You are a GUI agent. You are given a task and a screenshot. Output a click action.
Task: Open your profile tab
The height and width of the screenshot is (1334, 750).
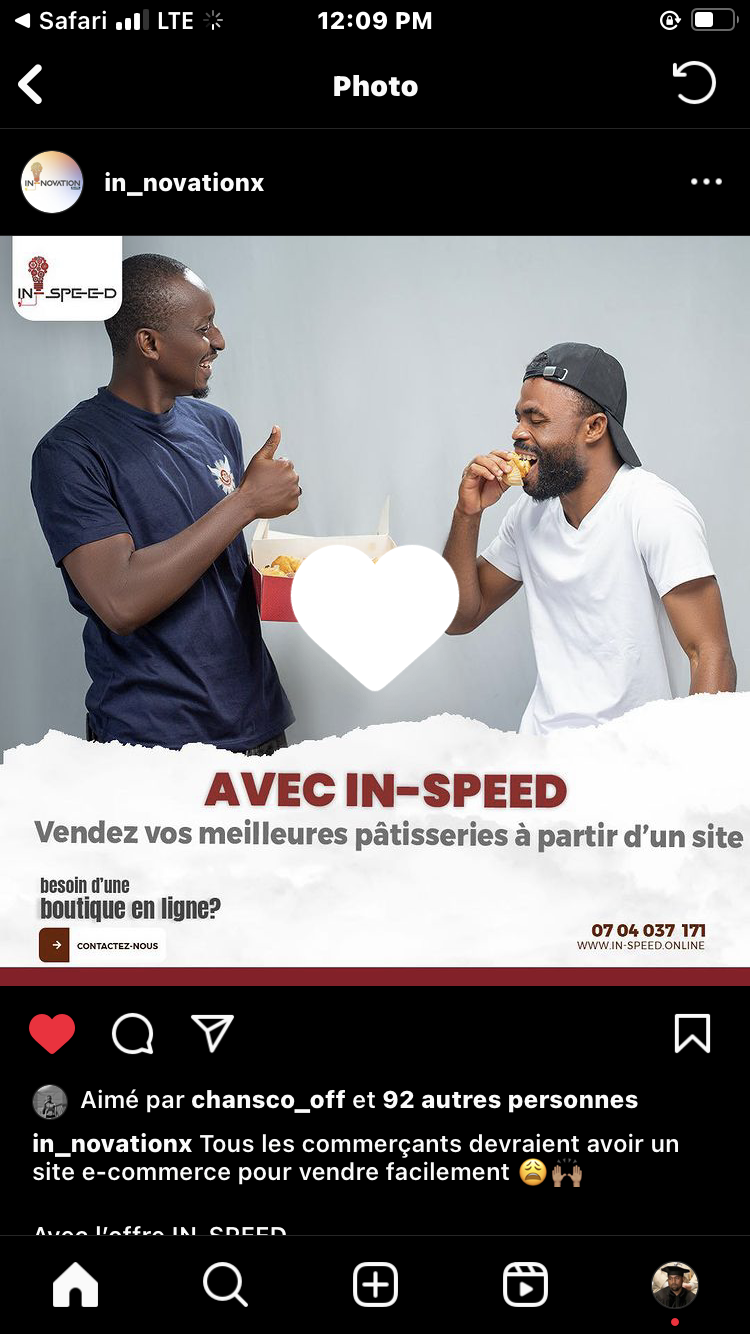pyautogui.click(x=675, y=1285)
